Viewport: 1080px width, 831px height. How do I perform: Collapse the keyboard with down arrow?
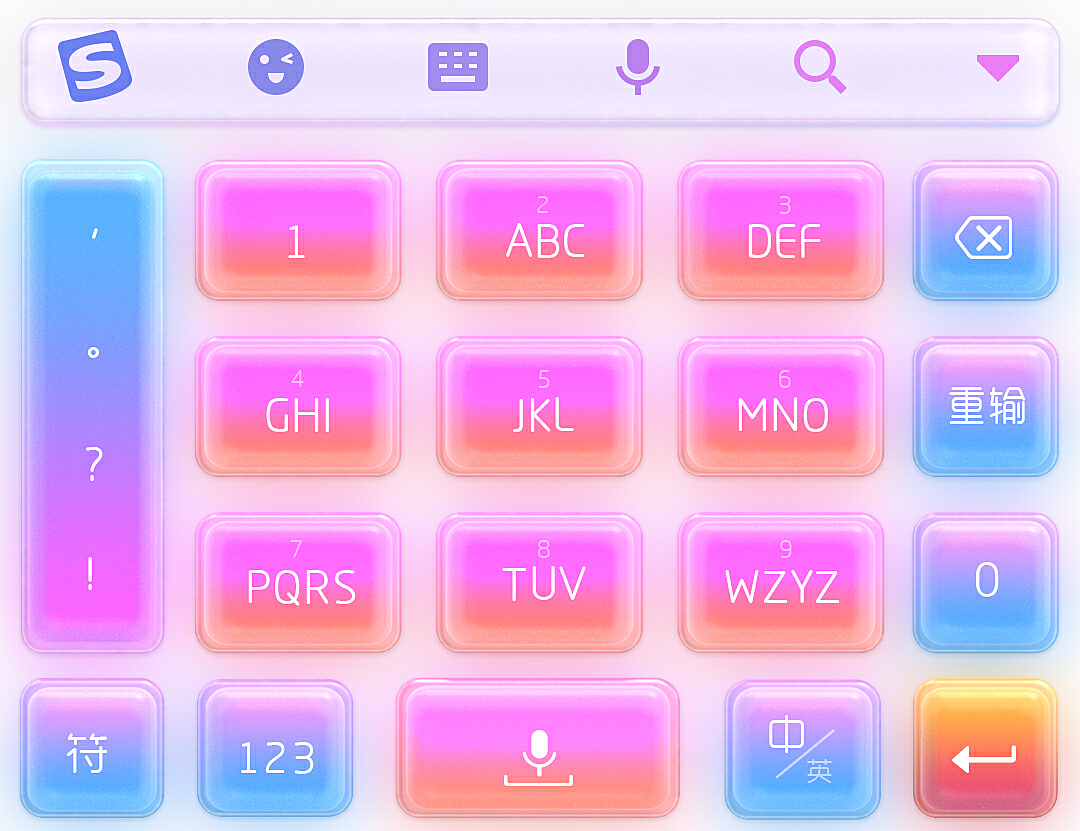997,68
